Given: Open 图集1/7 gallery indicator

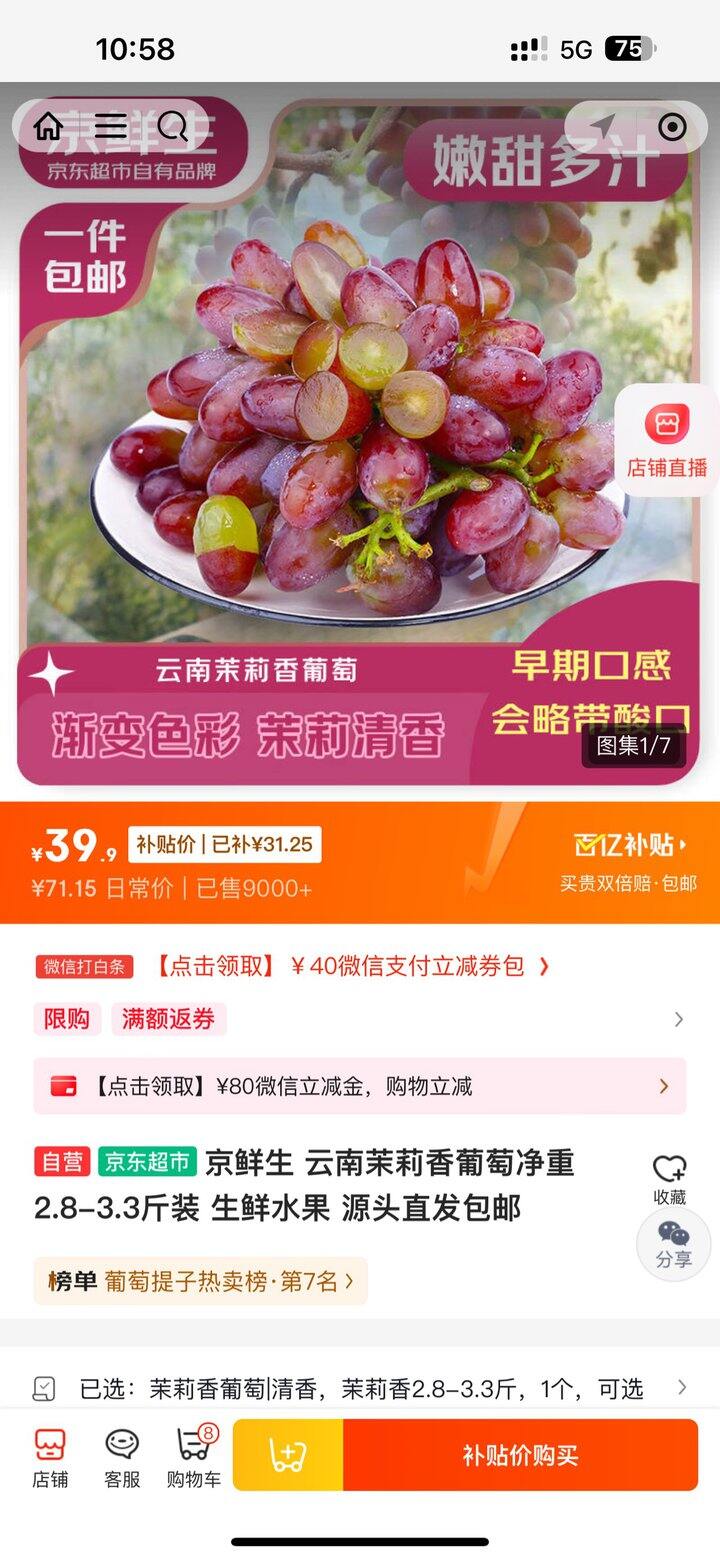Looking at the screenshot, I should [x=633, y=745].
